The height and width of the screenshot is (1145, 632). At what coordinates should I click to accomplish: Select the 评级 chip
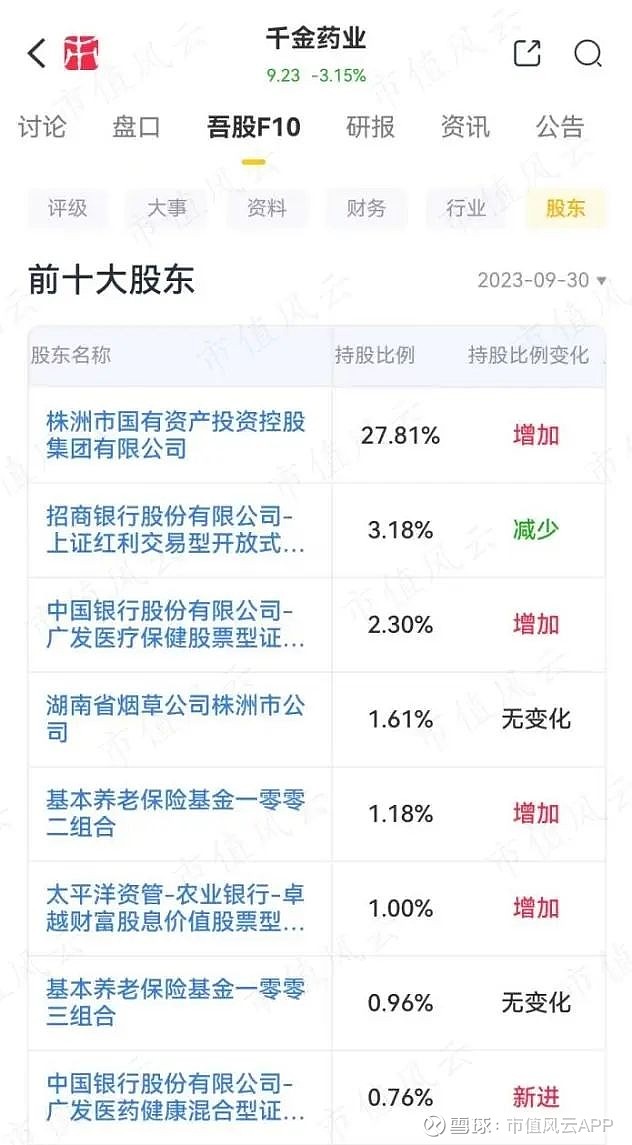click(x=67, y=209)
